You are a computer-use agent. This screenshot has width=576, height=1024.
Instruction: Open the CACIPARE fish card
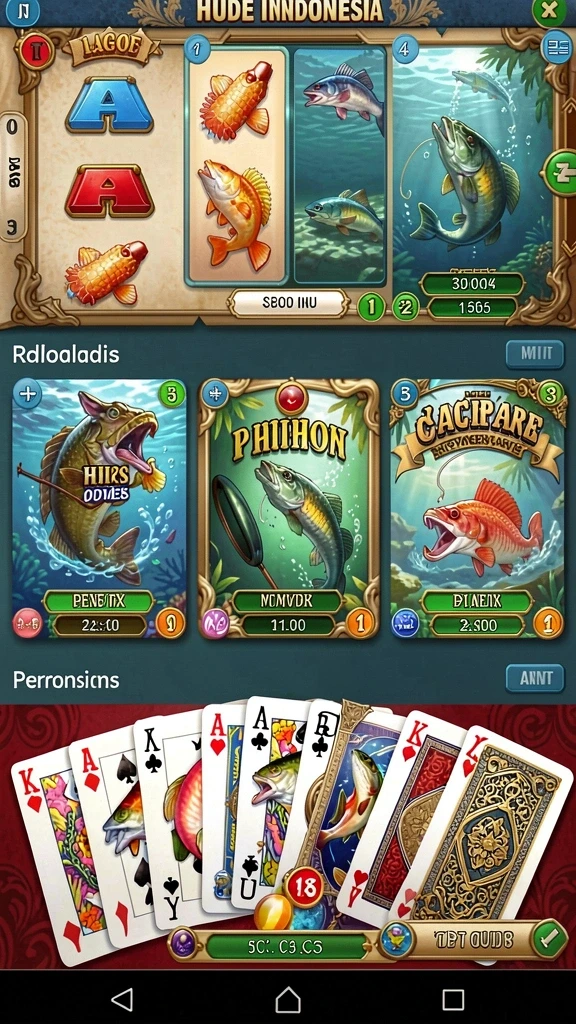[x=477, y=509]
